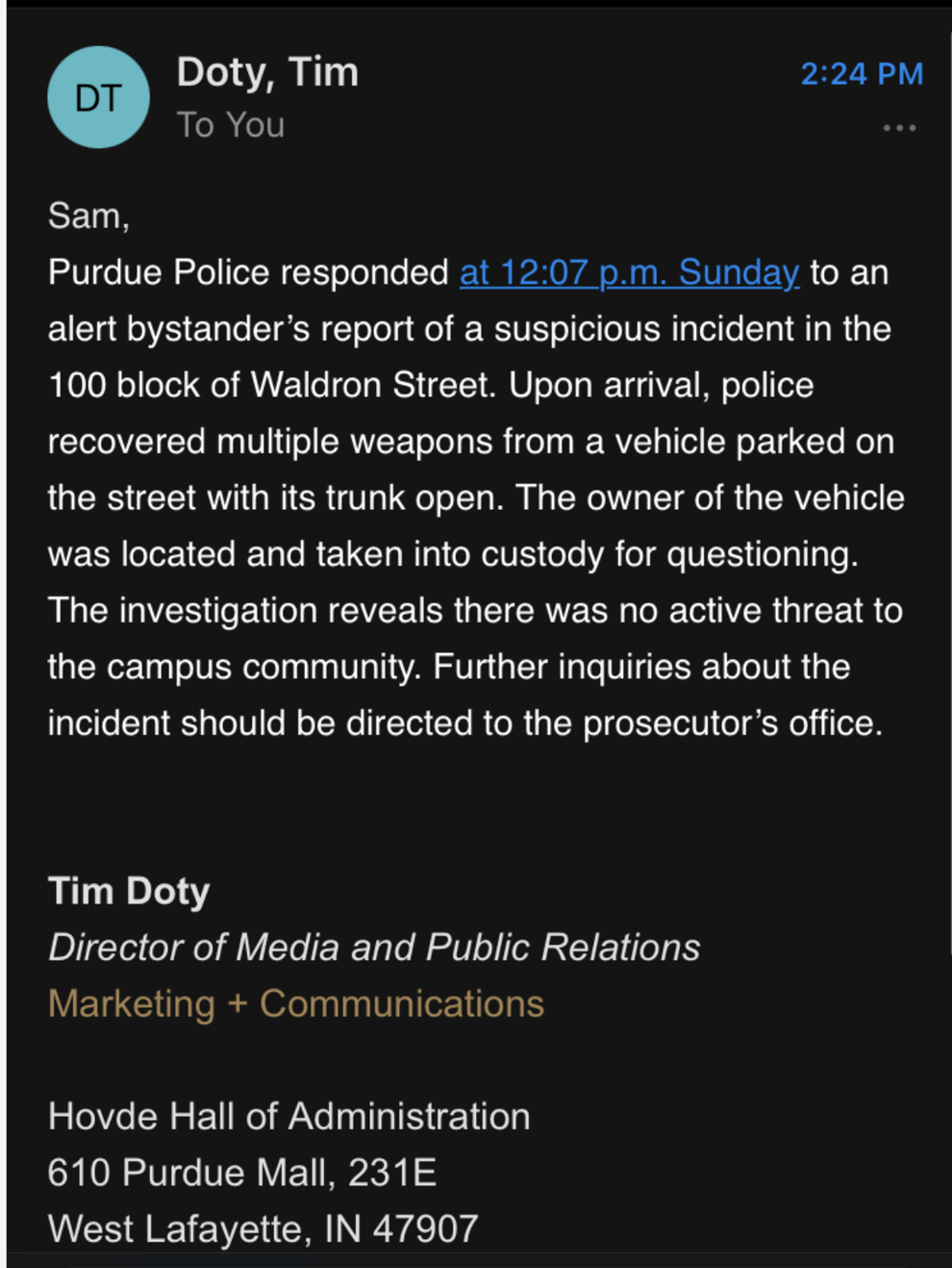Screen dimensions: 952x1268
Task: Expand recipient list by tapping To You
Action: [x=231, y=124]
